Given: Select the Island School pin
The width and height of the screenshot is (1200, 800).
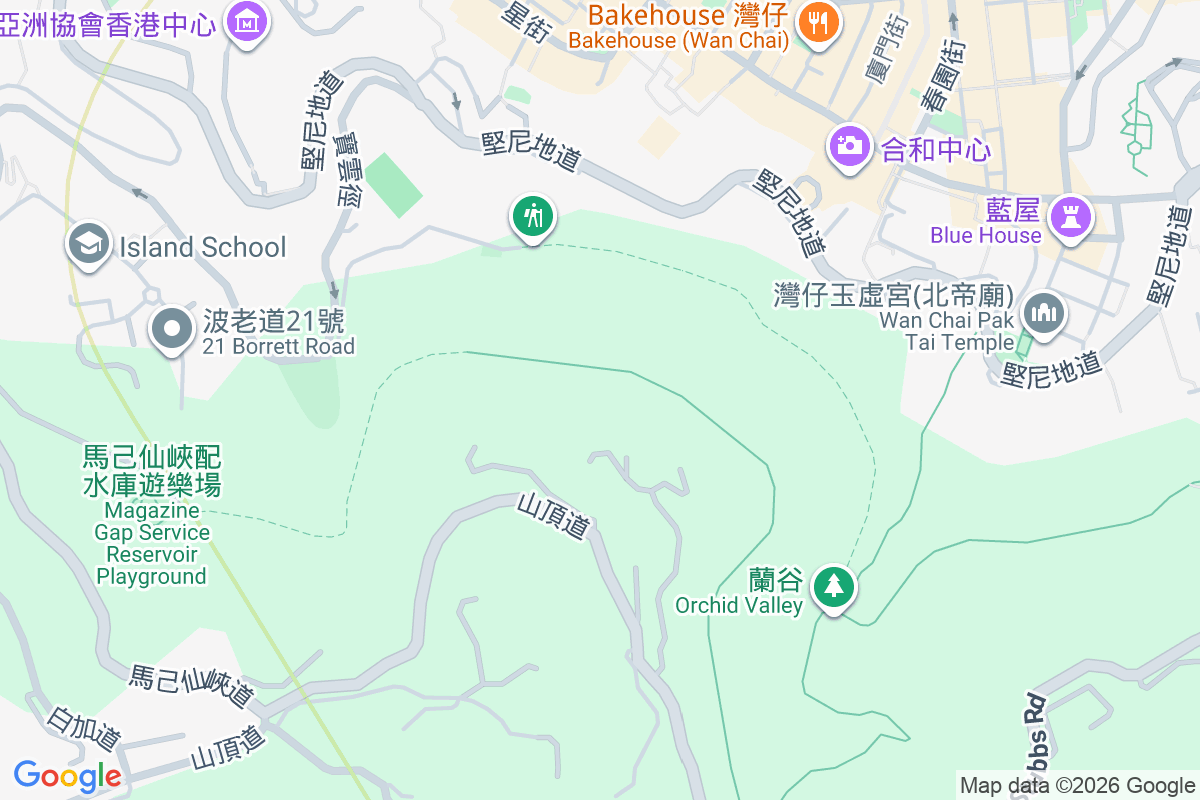Looking at the screenshot, I should (x=89, y=245).
